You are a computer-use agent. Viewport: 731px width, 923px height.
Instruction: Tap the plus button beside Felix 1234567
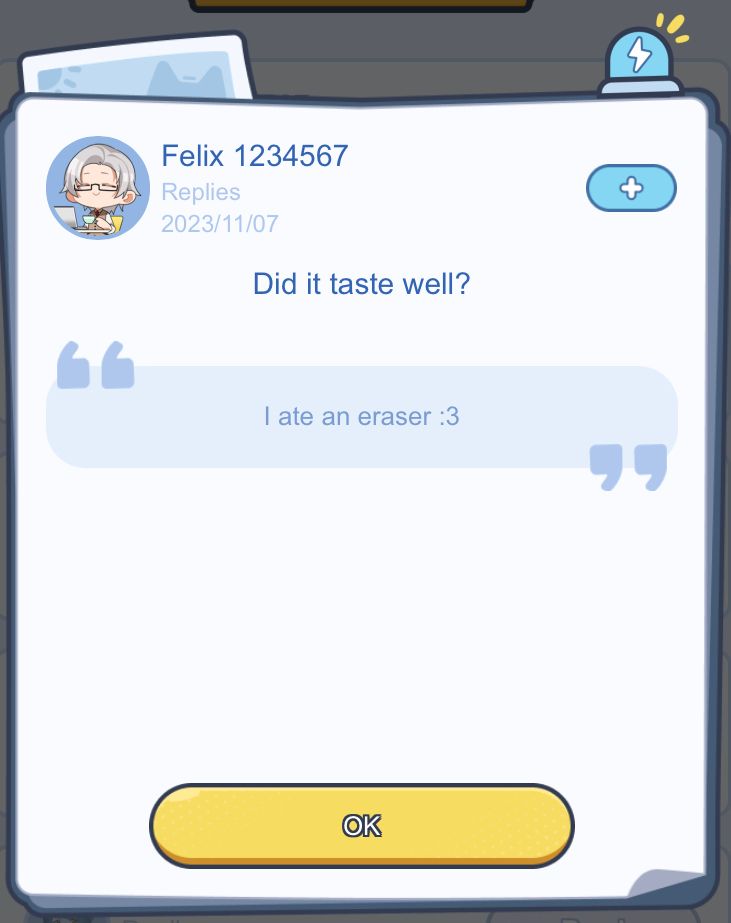tap(631, 188)
